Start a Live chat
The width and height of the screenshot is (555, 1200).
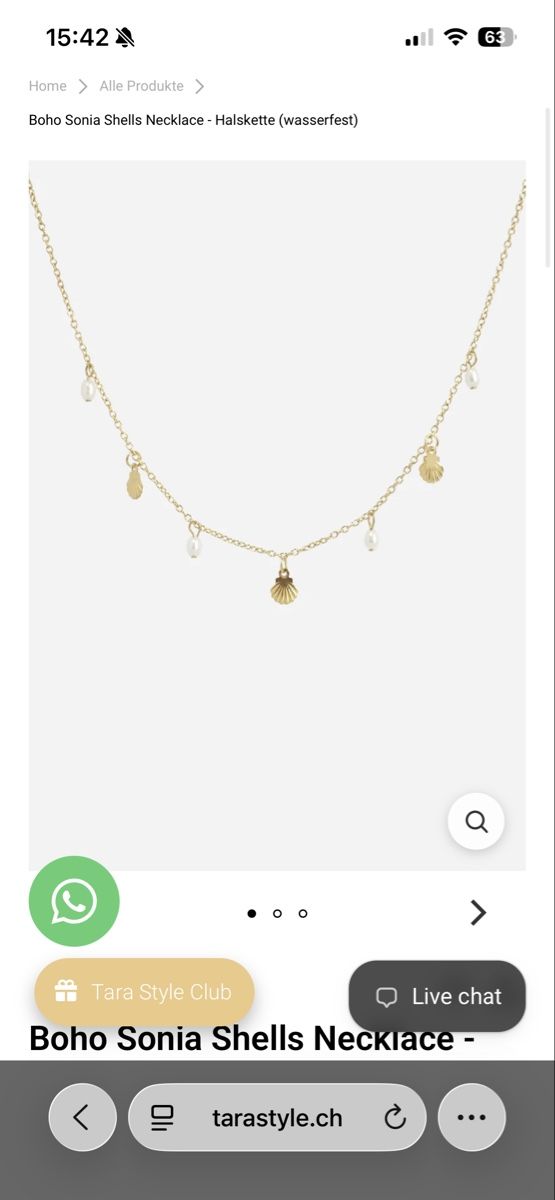click(437, 996)
